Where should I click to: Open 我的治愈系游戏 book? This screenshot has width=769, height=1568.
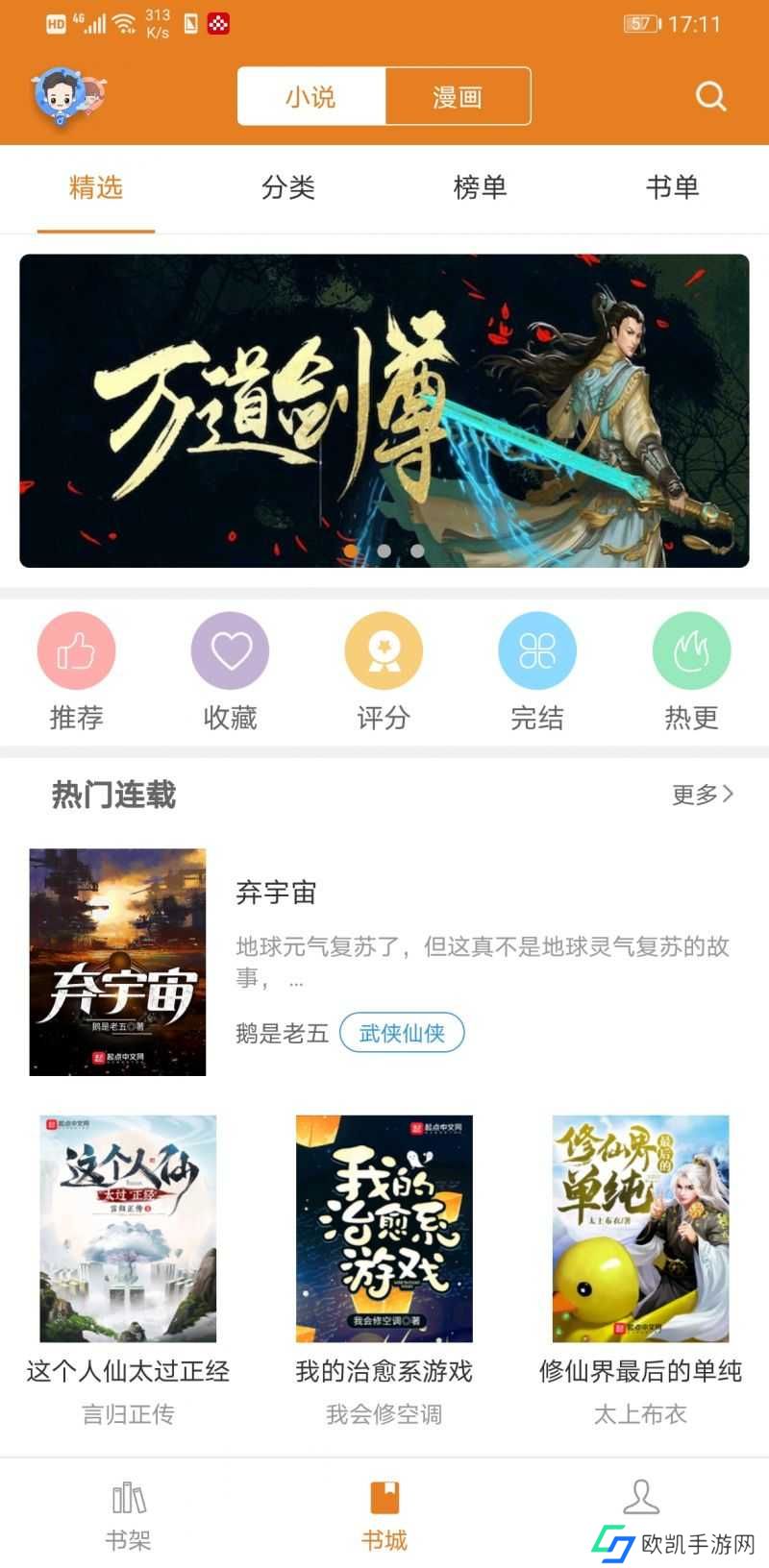[384, 1270]
